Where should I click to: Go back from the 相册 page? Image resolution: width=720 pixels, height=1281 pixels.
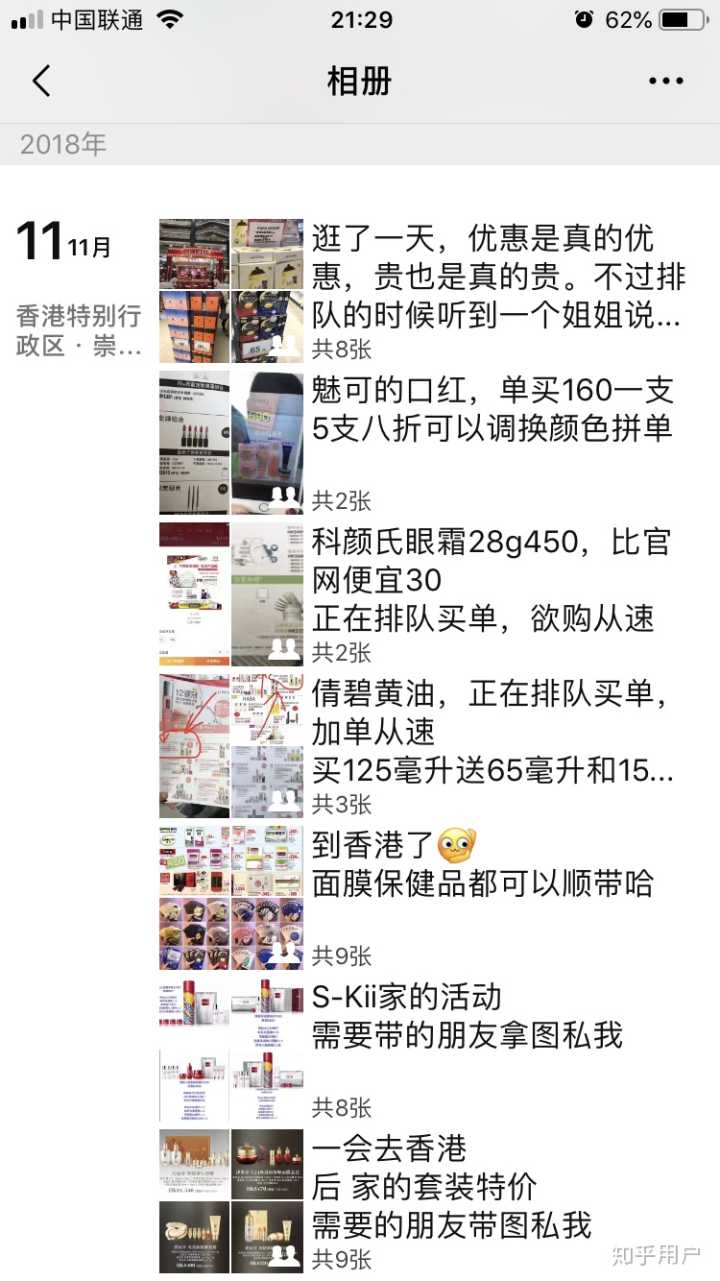click(41, 81)
